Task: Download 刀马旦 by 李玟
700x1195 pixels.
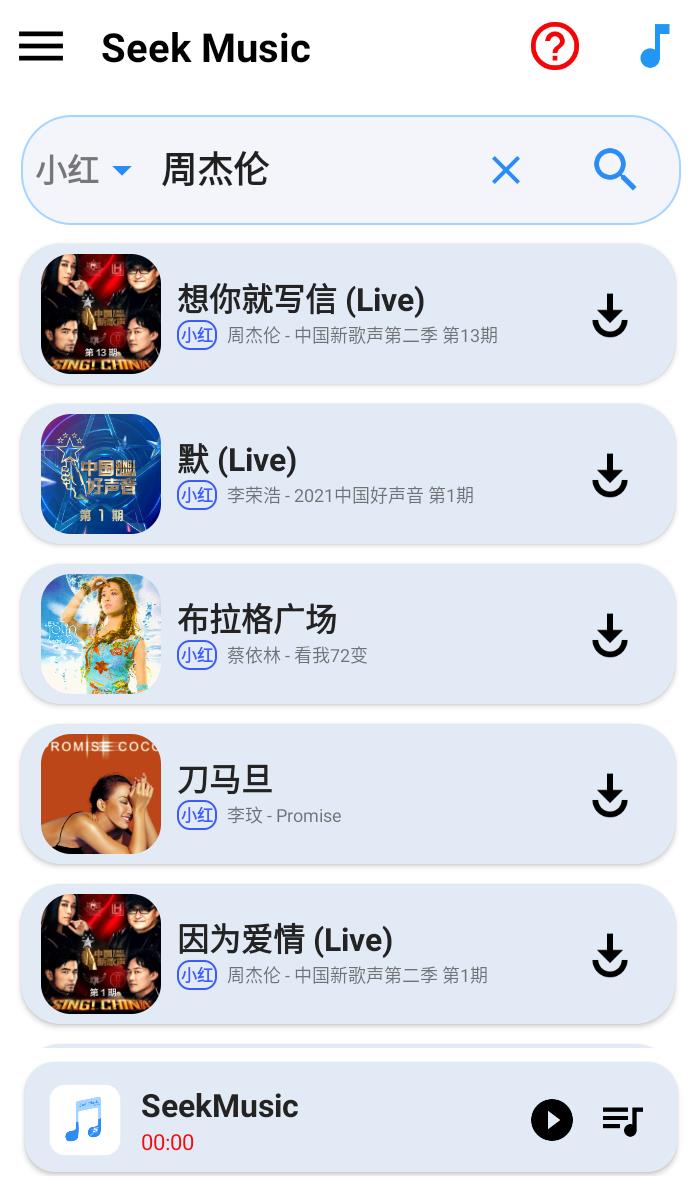Action: coord(609,795)
